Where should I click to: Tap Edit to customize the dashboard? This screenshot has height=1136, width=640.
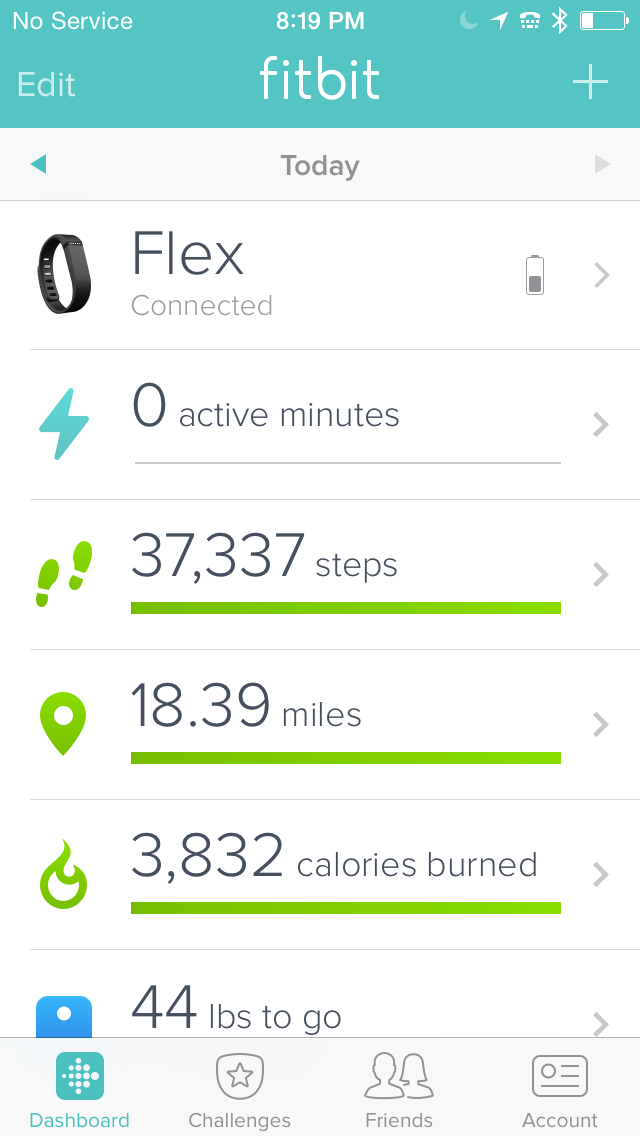46,84
